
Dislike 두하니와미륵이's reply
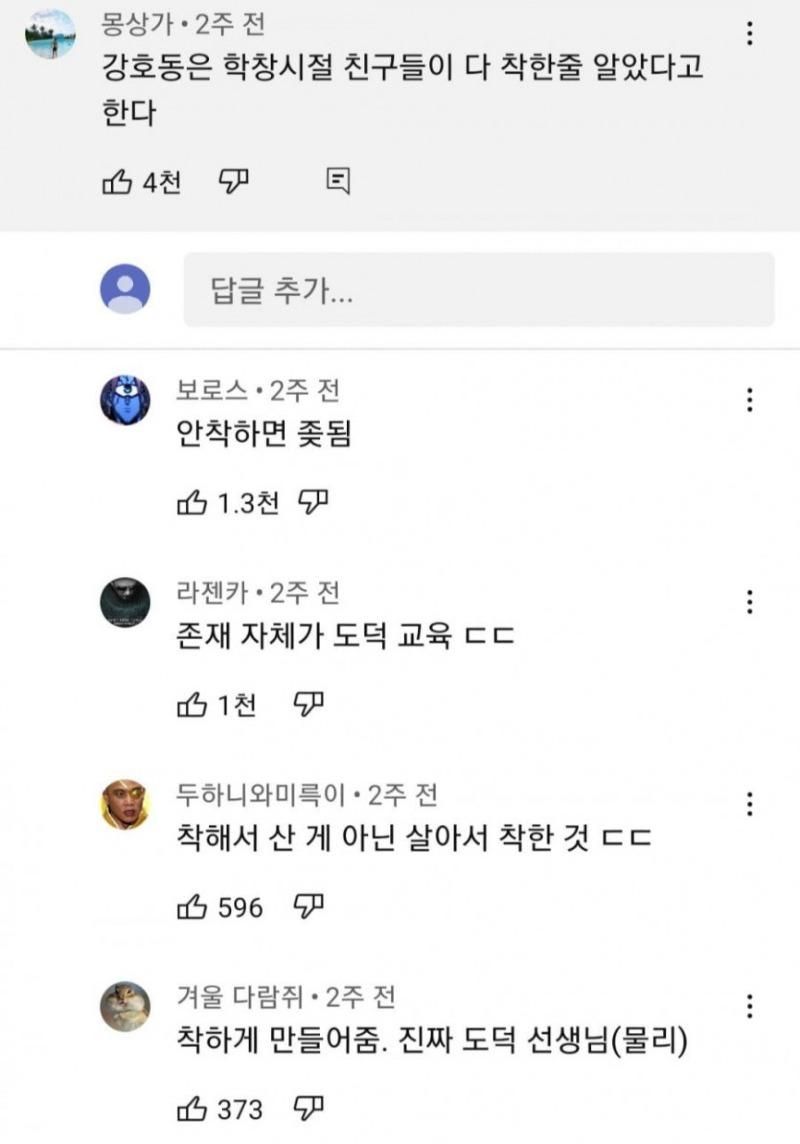pos(307,907)
